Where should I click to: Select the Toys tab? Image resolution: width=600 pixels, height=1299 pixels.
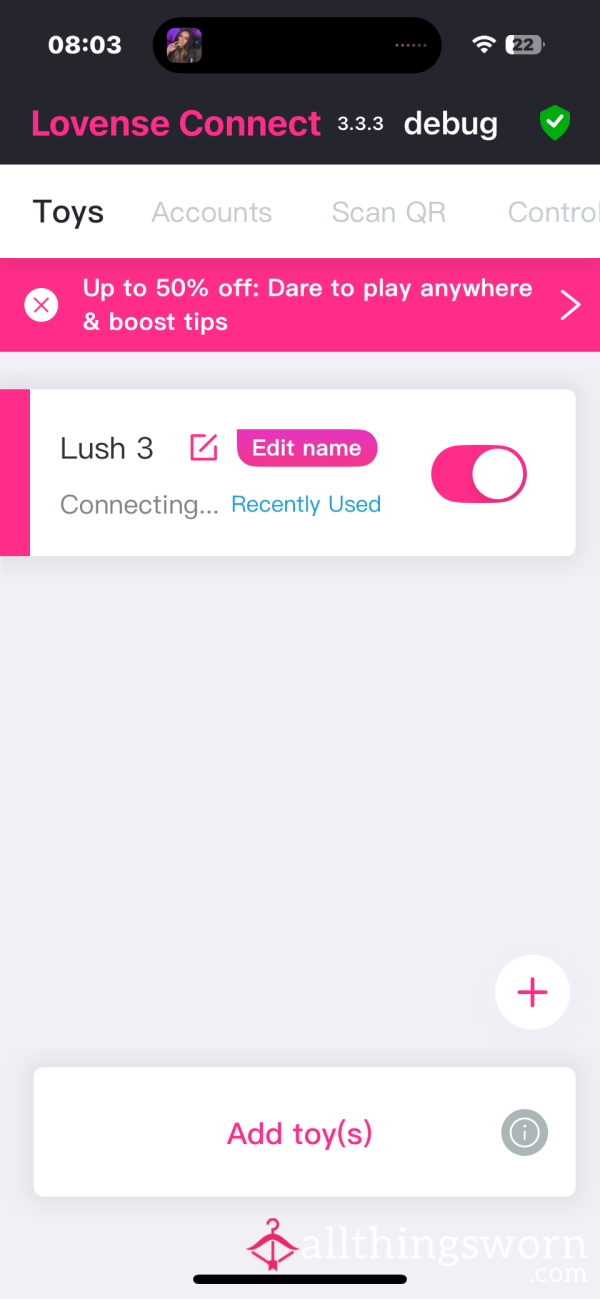coord(68,212)
